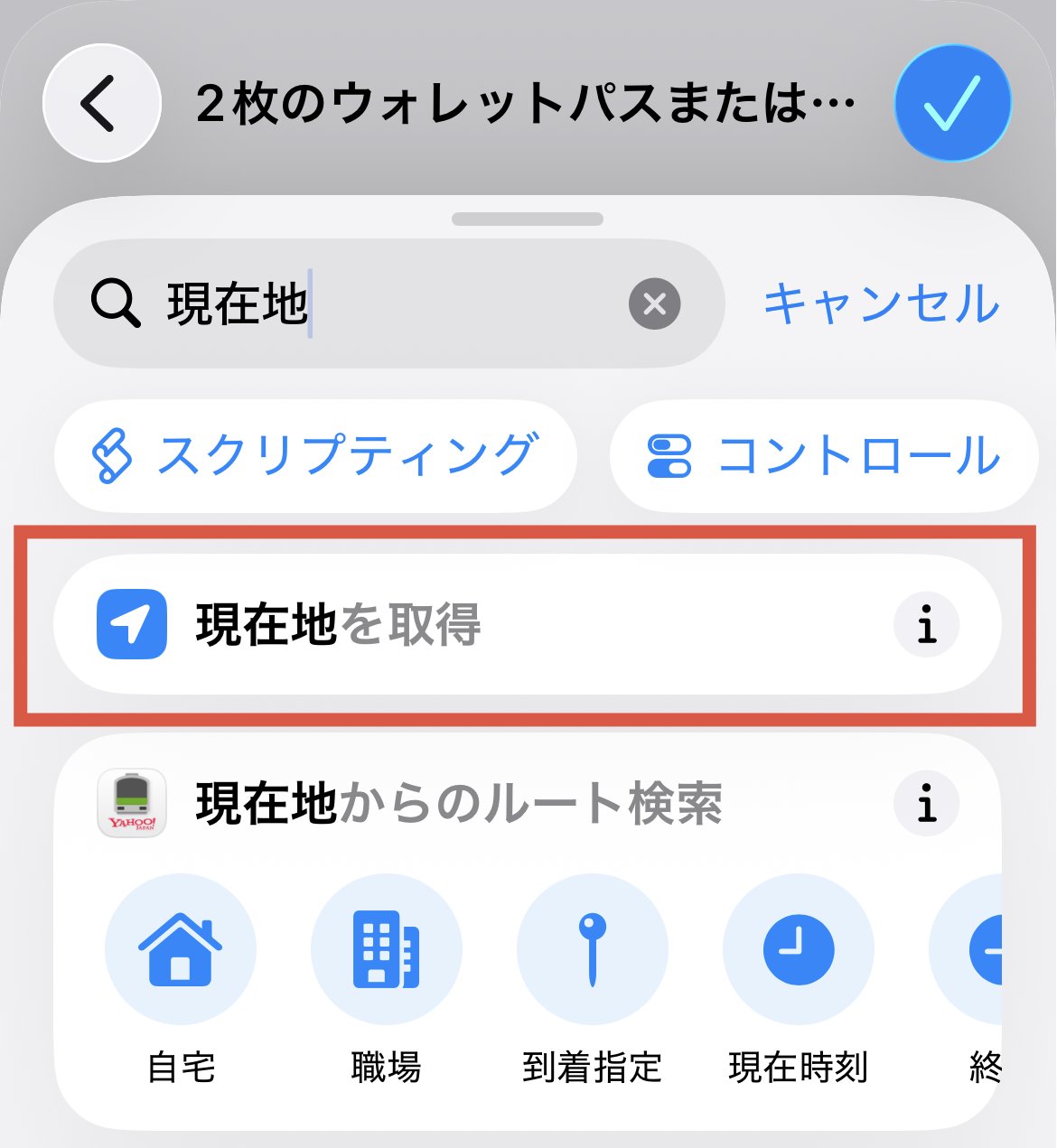This screenshot has height=1148, width=1057.
Task: Open info for 現在地を取得 action
Action: pos(926,623)
